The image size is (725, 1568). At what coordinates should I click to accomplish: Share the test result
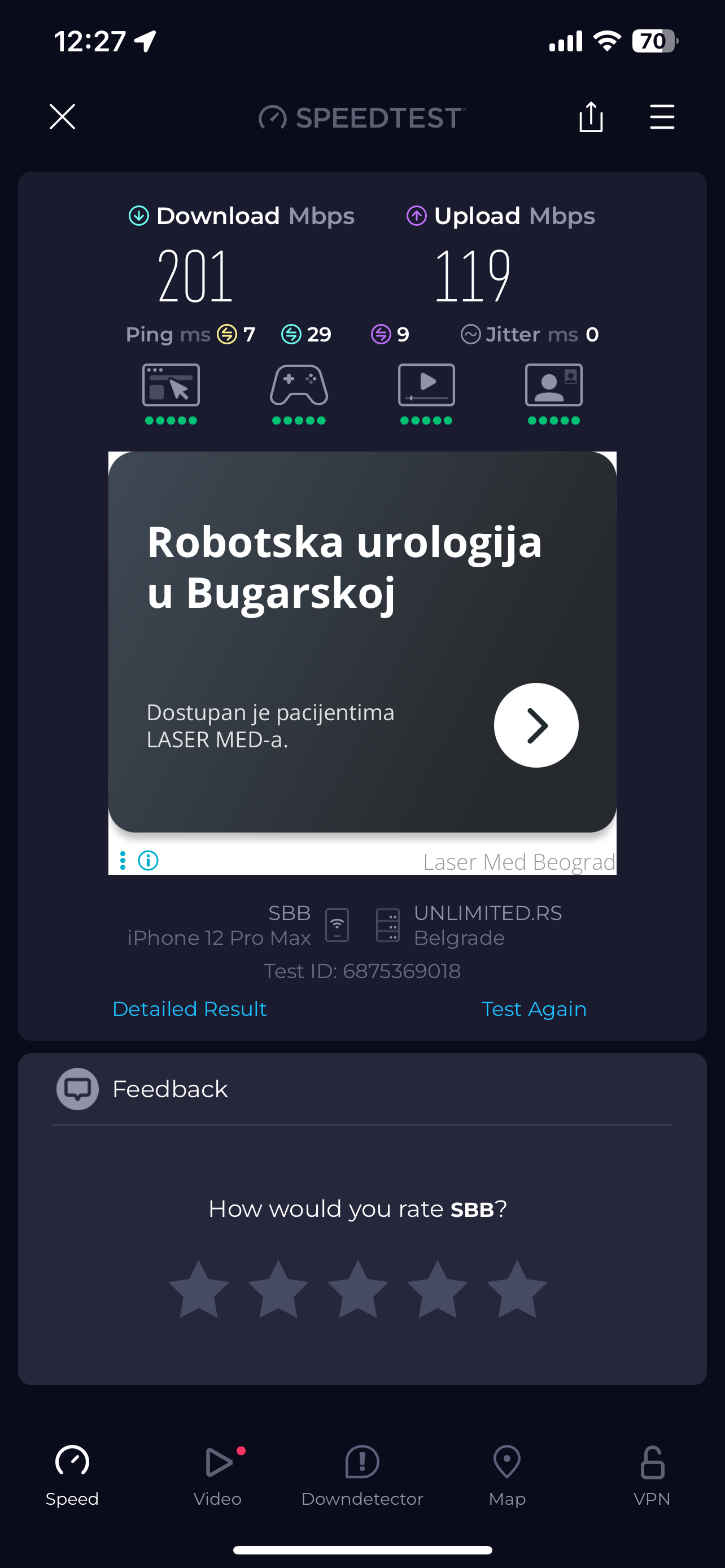point(591,116)
